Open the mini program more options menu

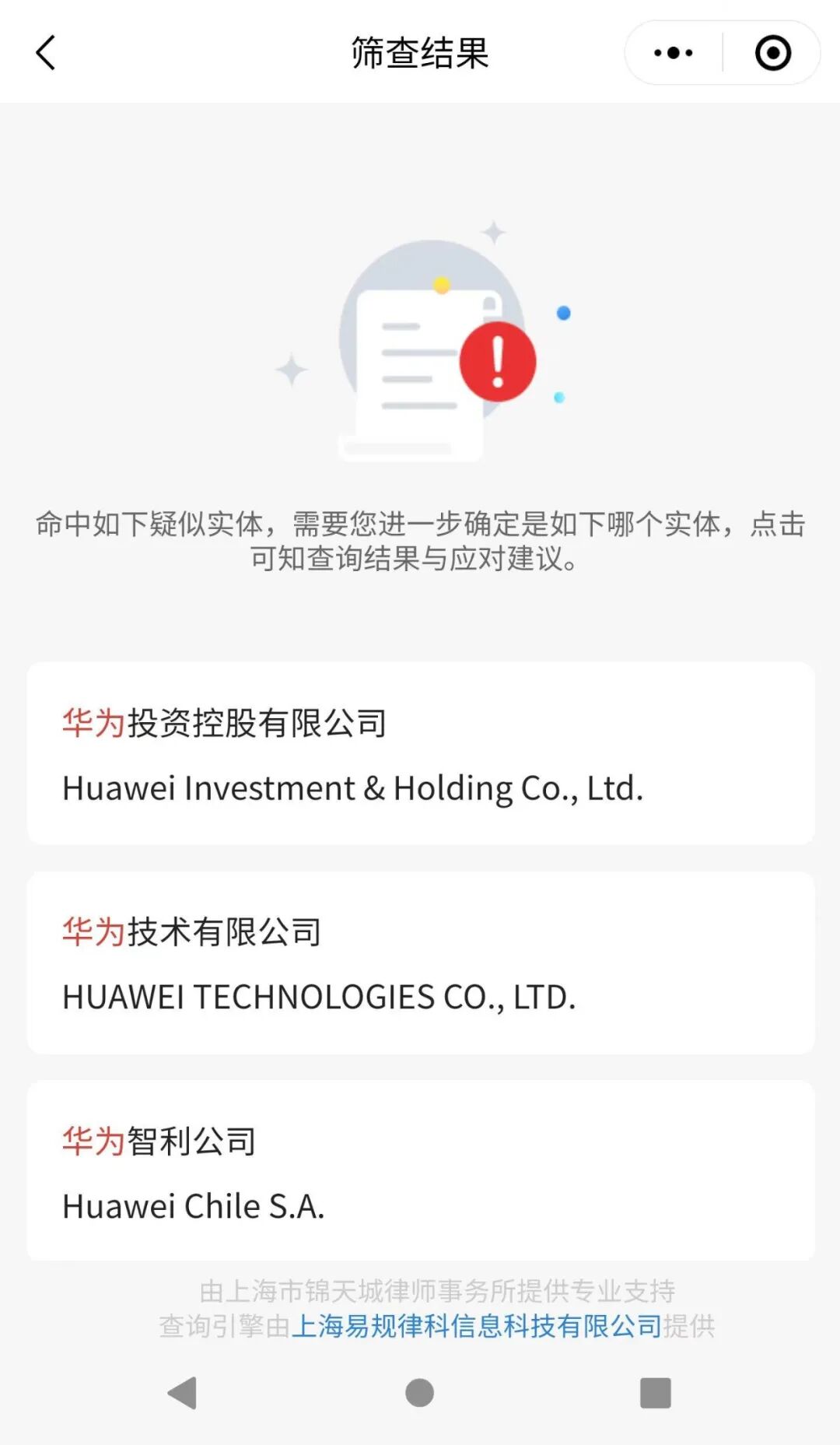[x=674, y=53]
